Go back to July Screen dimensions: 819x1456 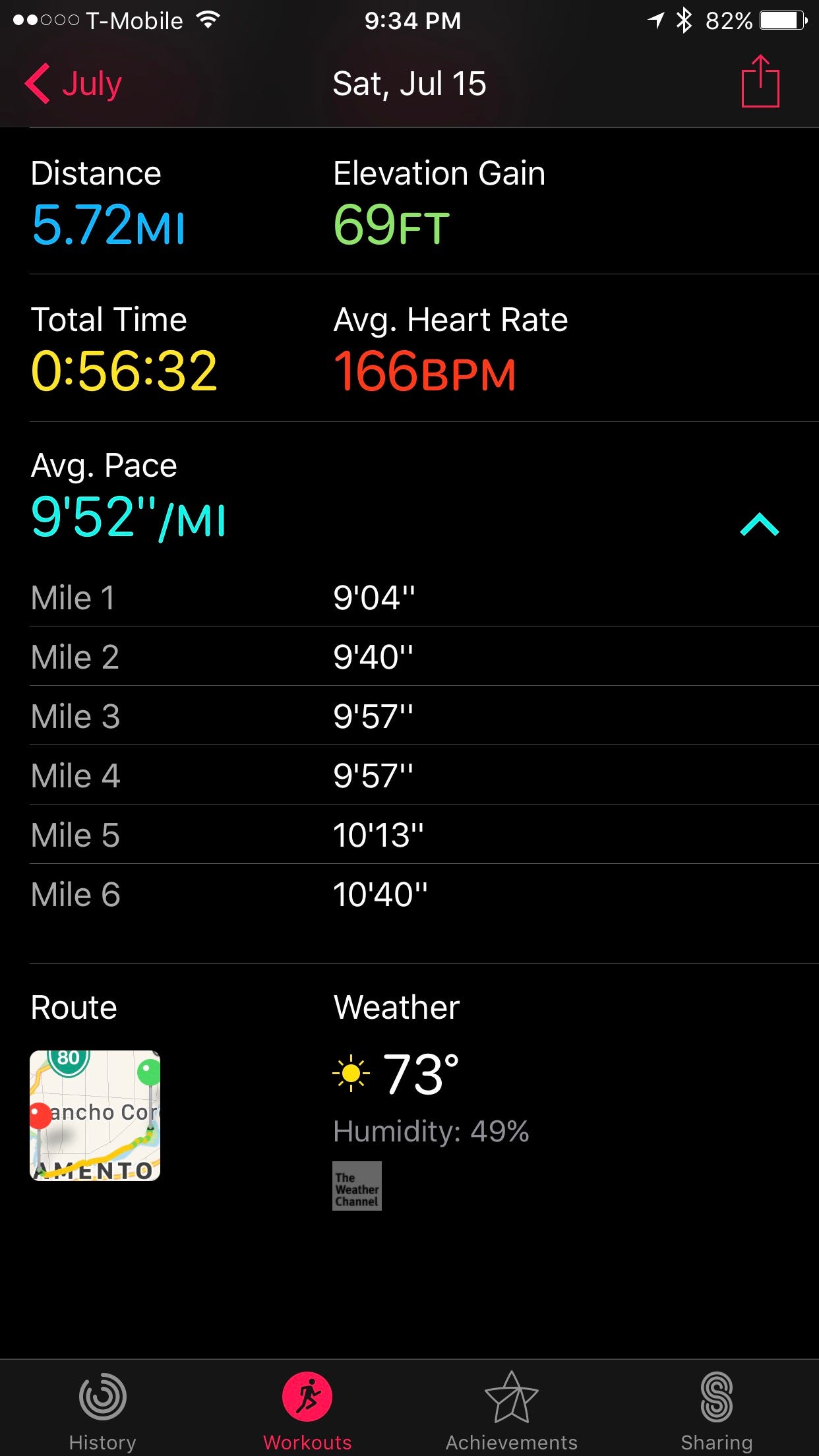coord(73,84)
